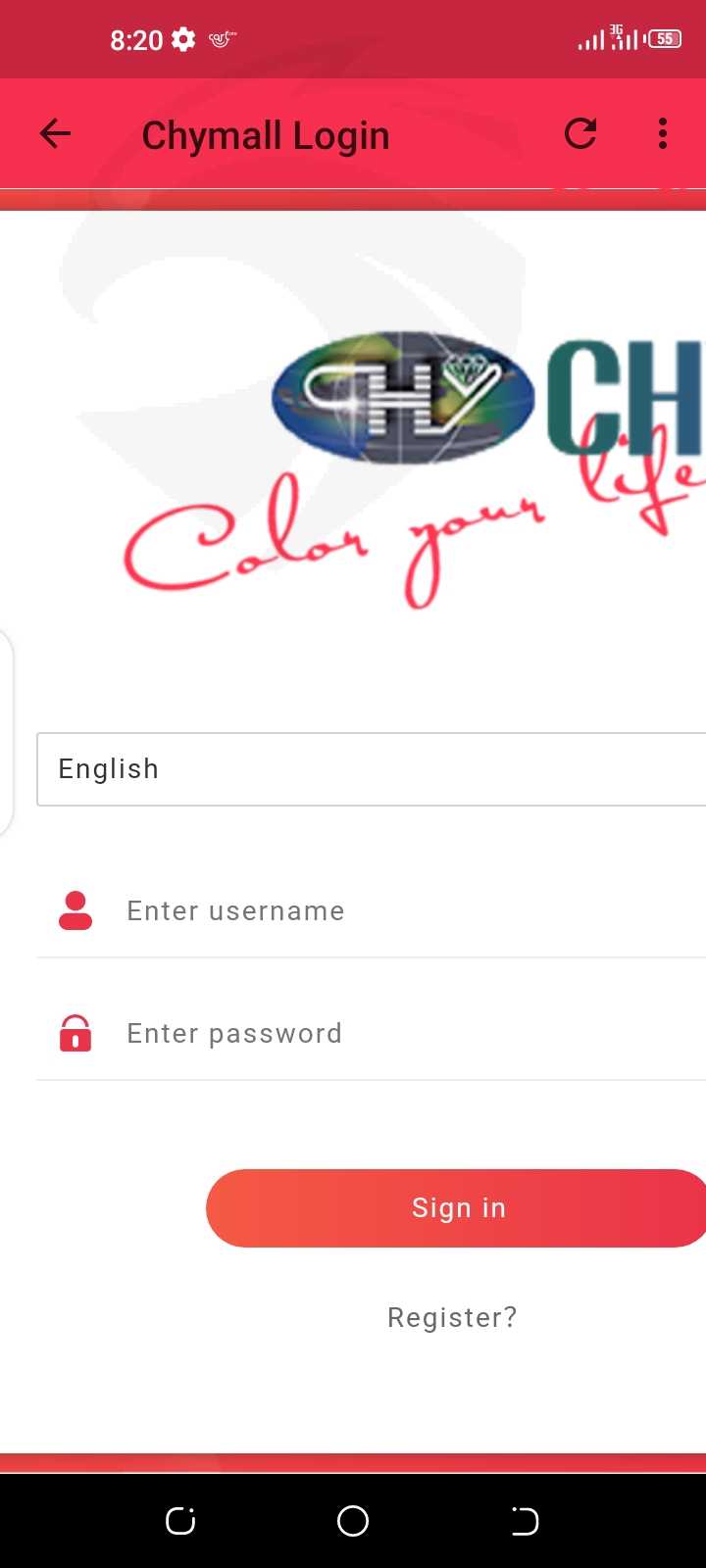The width and height of the screenshot is (706, 1568).
Task: Go back using the app bar arrow
Action: coord(56,133)
